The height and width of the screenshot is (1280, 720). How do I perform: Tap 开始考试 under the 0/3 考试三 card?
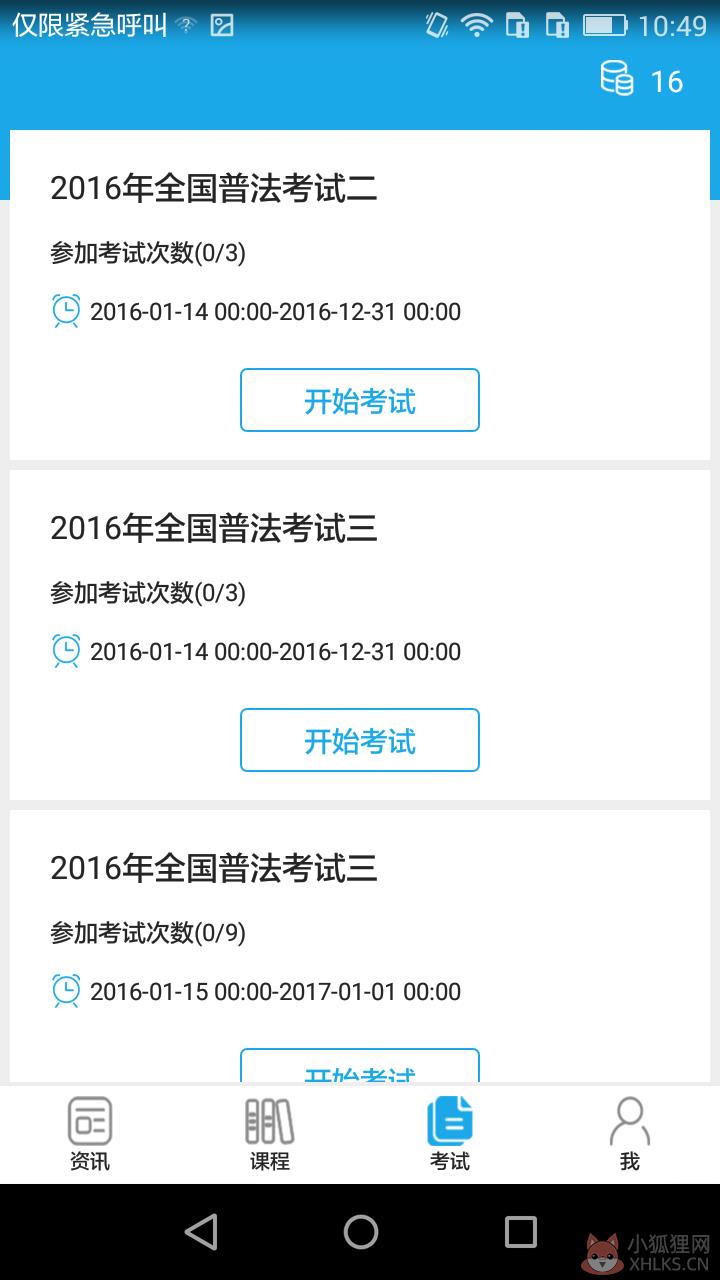[360, 740]
